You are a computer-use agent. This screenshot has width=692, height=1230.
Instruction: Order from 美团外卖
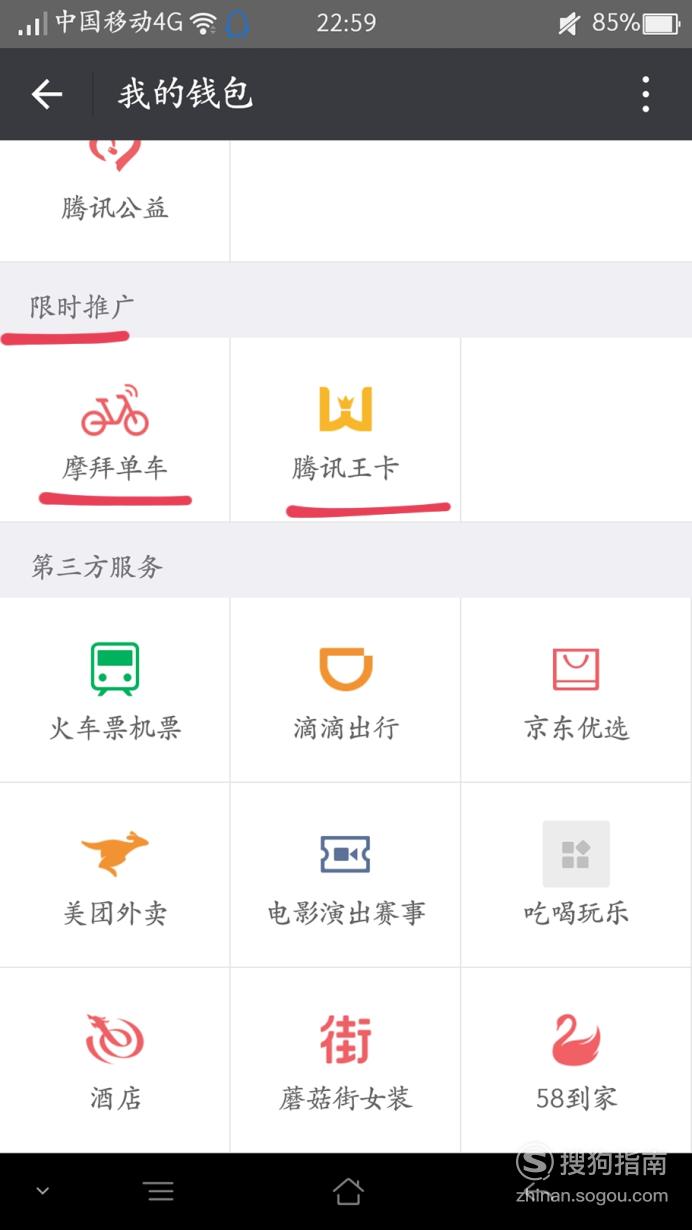(115, 875)
